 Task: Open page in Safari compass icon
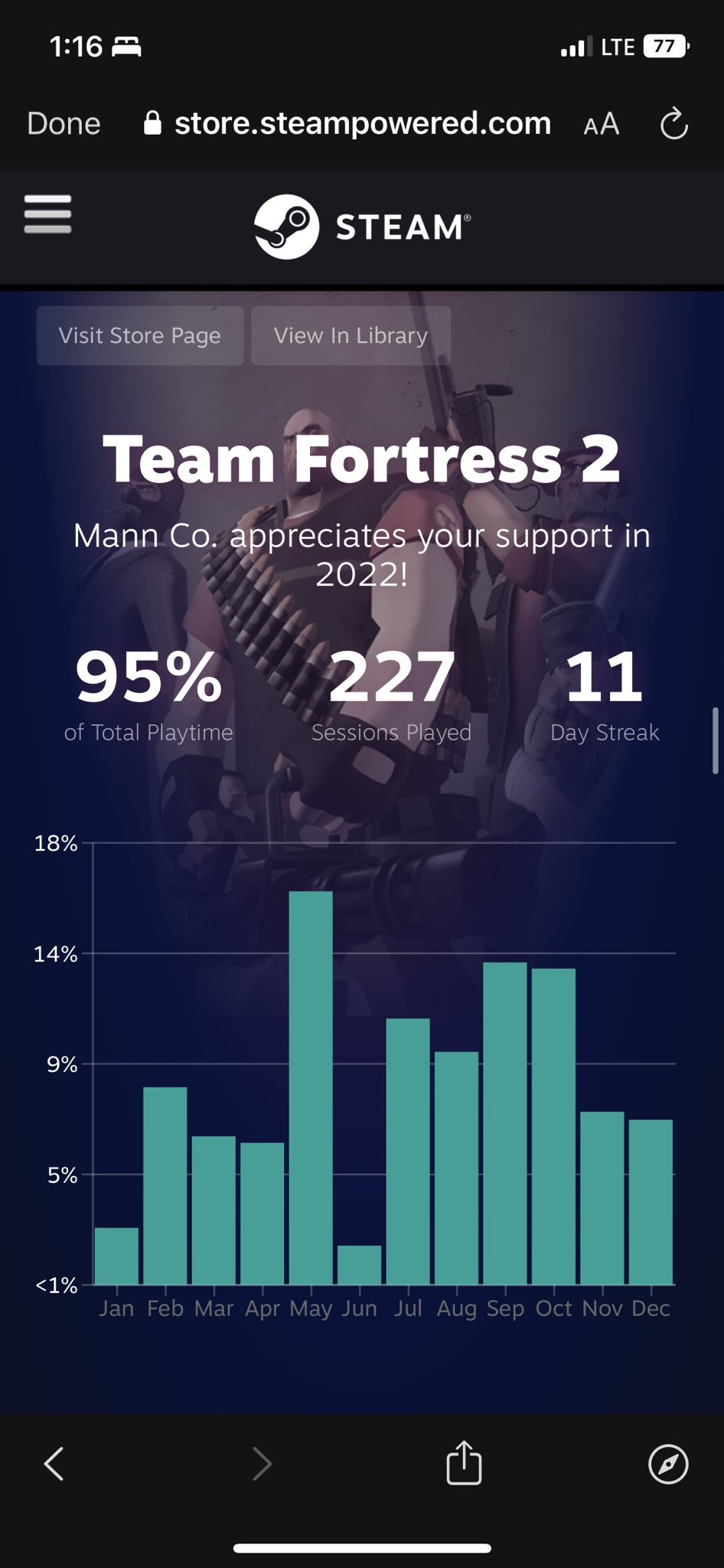[667, 1464]
